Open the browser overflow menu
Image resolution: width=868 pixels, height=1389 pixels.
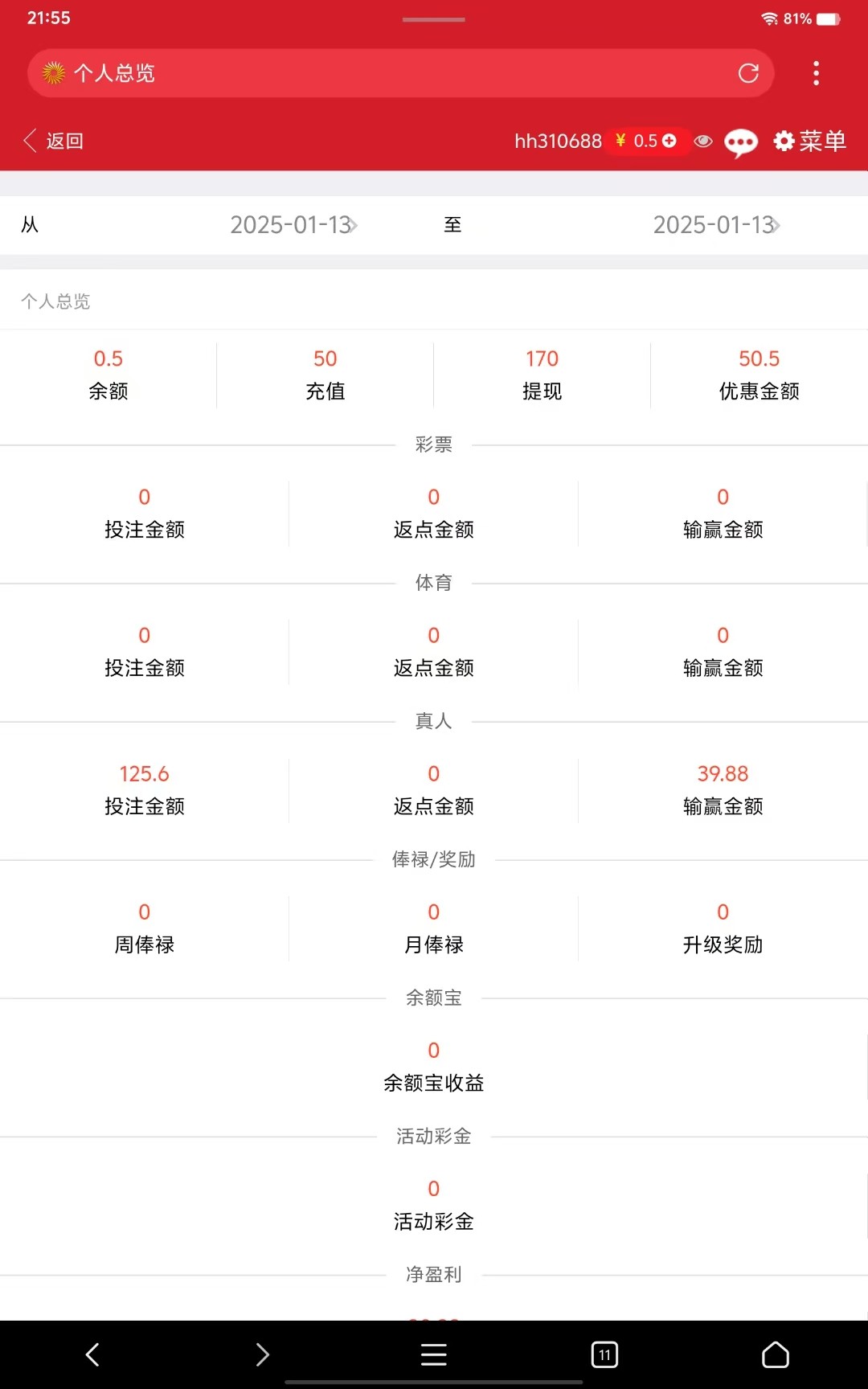tap(816, 73)
